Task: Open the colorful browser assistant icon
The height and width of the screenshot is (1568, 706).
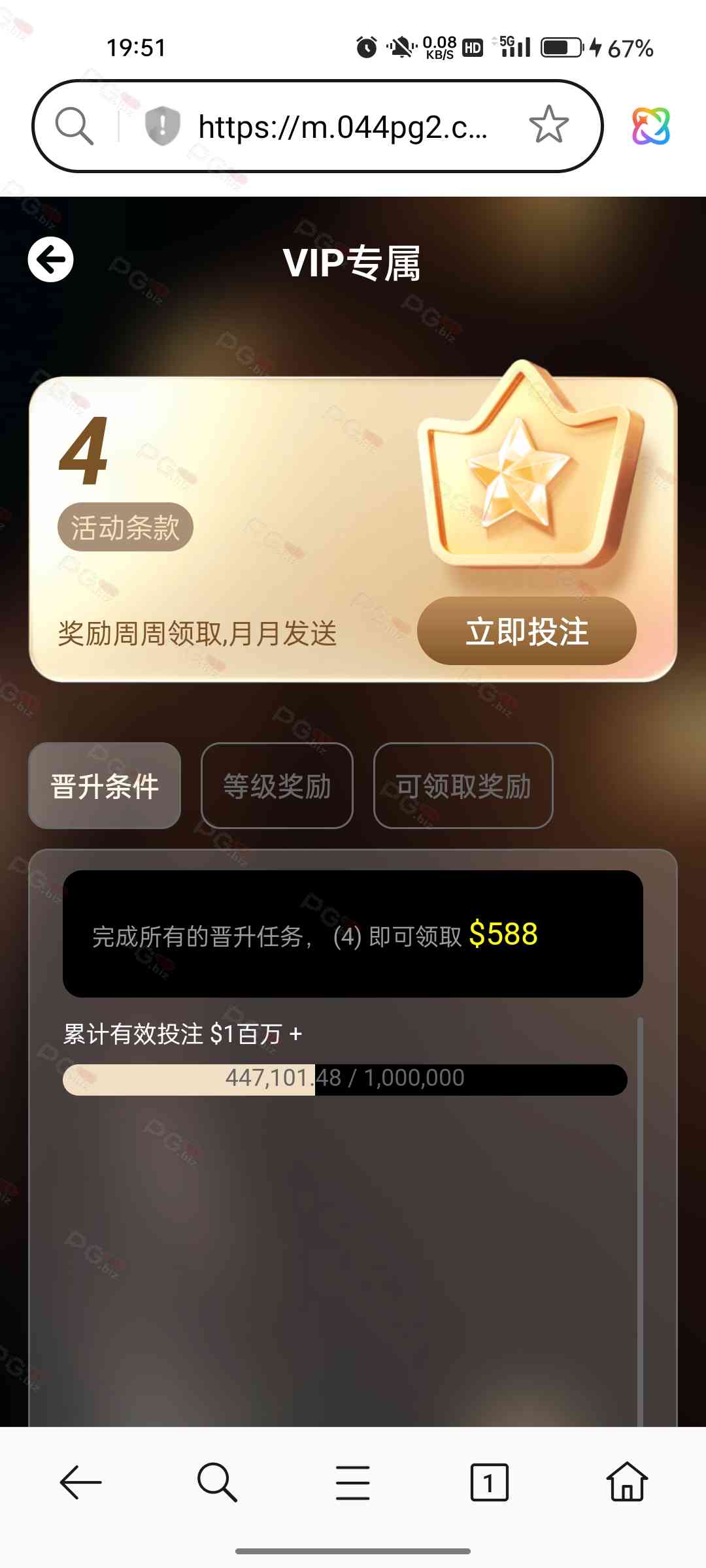Action: coord(650,126)
